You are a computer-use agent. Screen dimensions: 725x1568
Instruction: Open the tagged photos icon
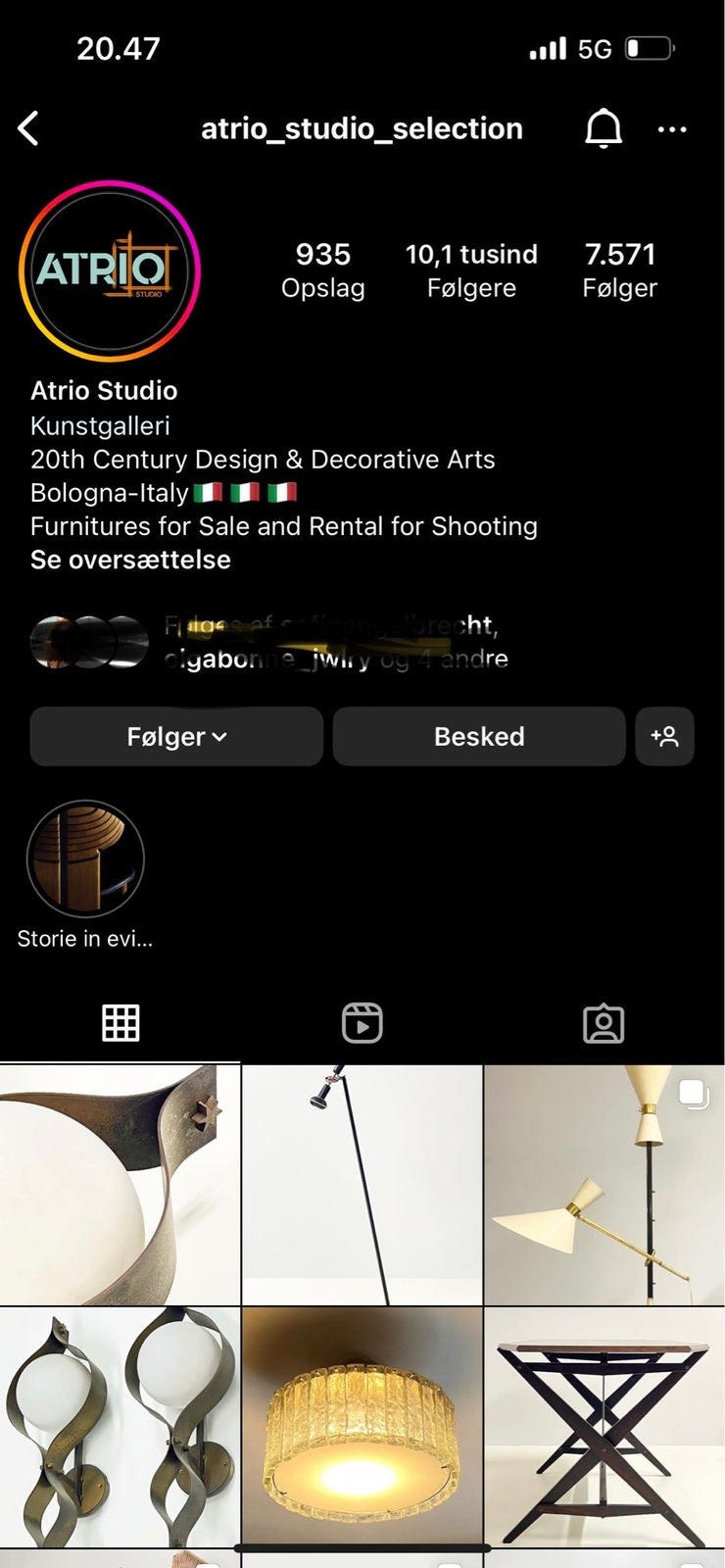coord(604,1022)
